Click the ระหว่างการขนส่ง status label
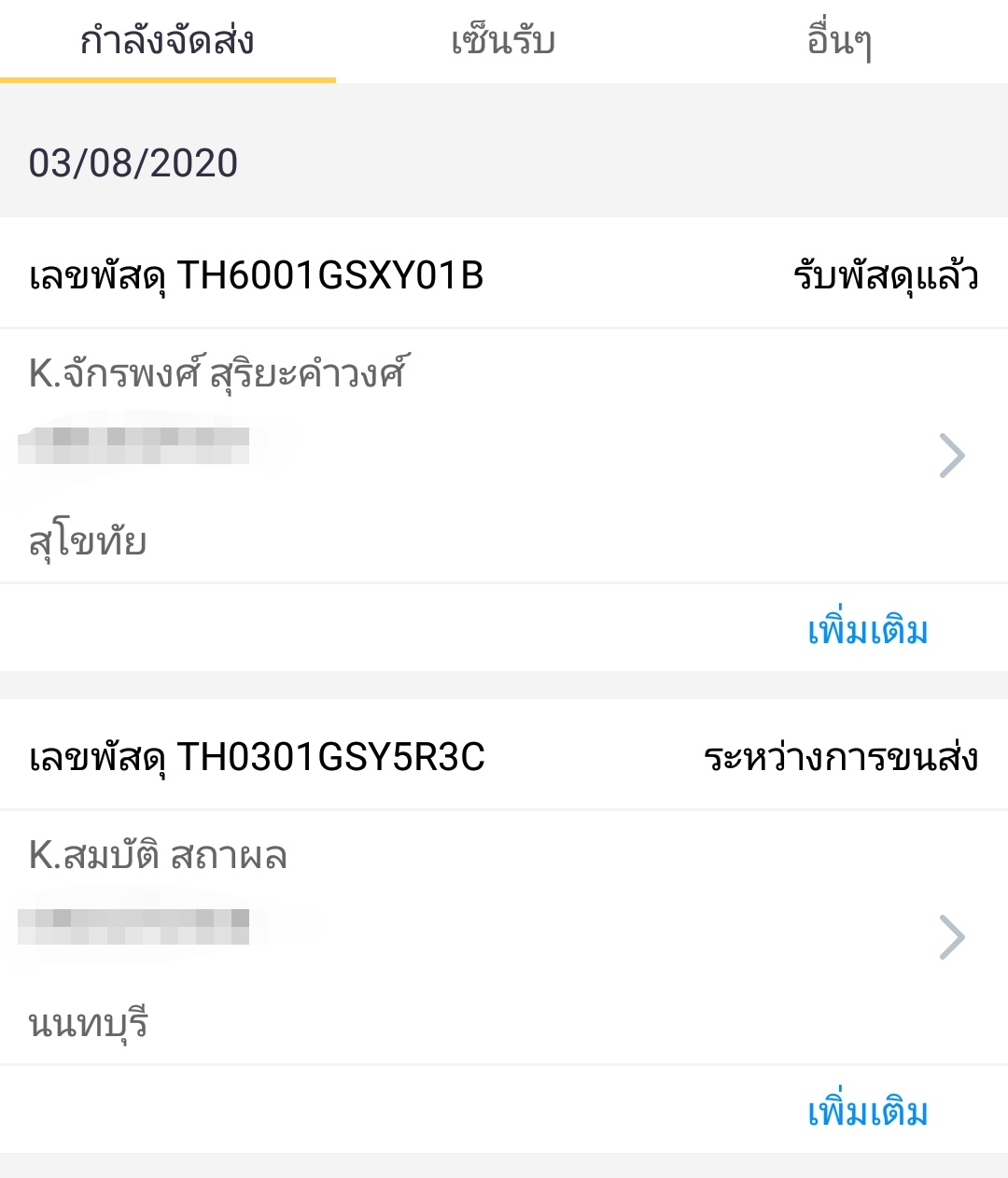 [841, 759]
